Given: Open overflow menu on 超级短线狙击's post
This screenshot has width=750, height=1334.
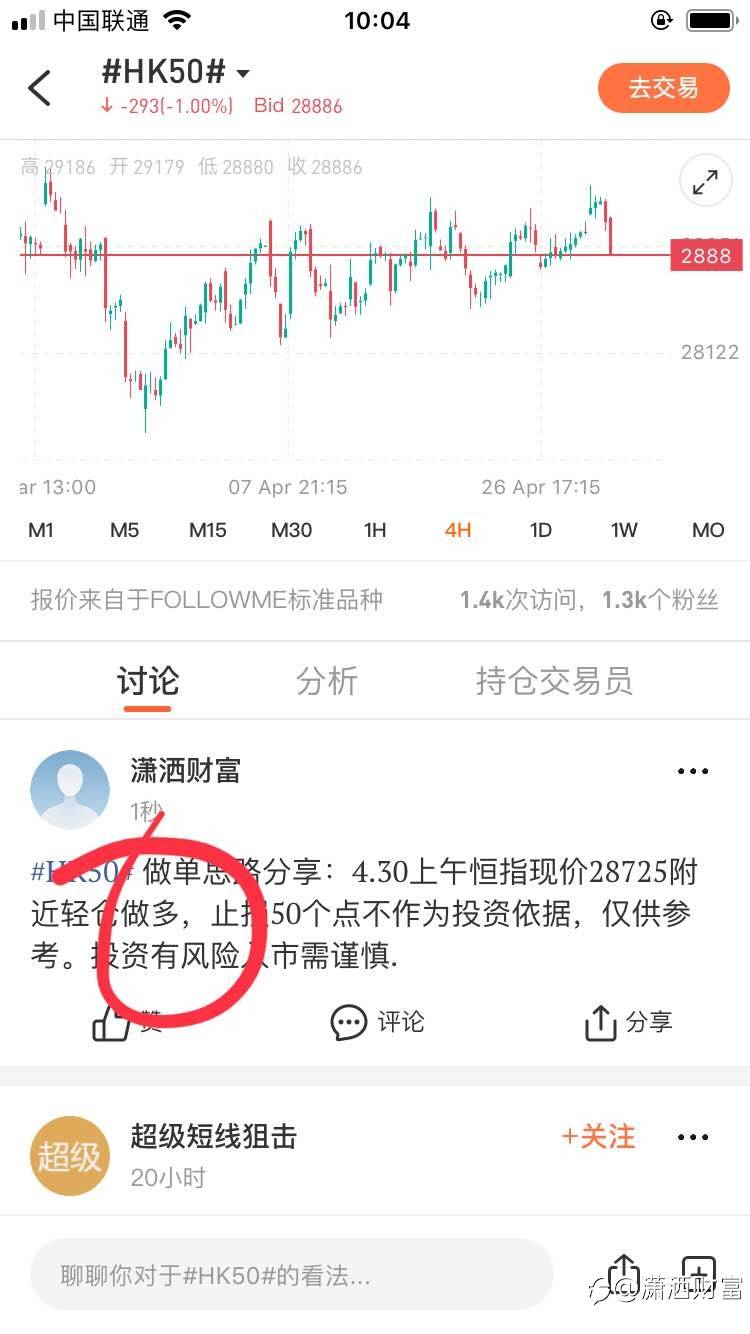Looking at the screenshot, I should pos(693,1137).
